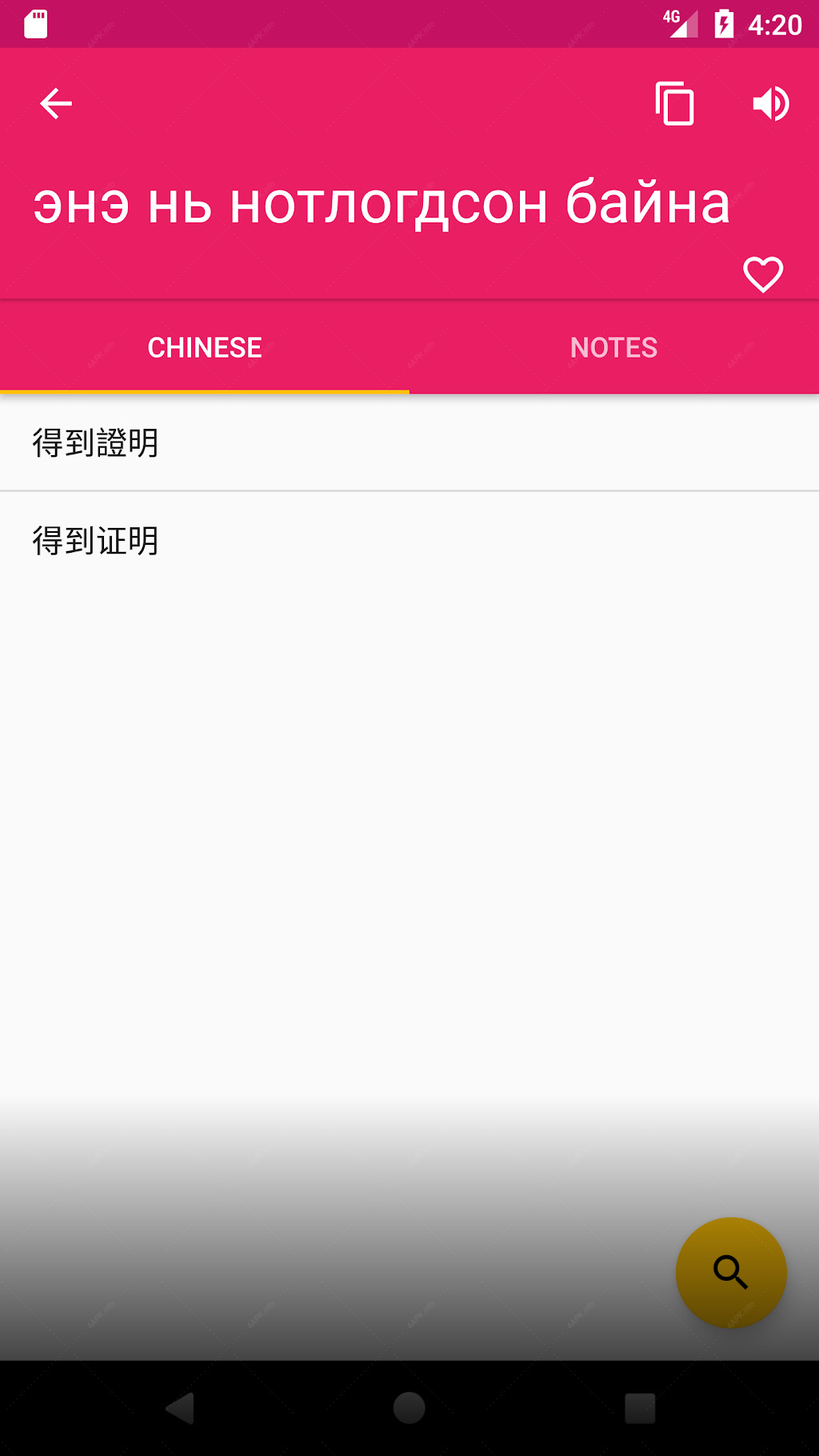
Task: Open the simplified translation 得到证明
Action: (409, 541)
